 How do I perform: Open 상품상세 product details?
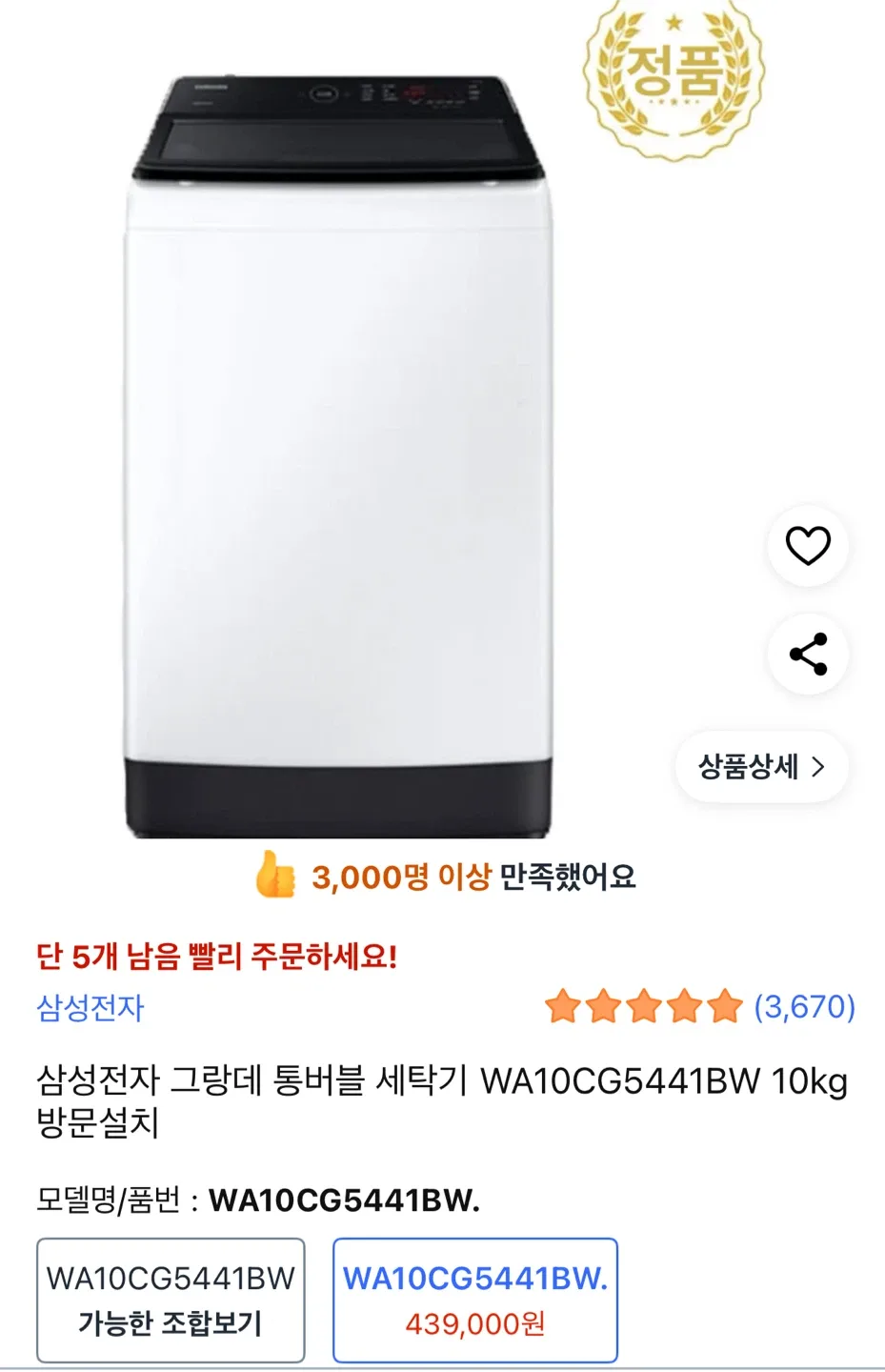(760, 767)
